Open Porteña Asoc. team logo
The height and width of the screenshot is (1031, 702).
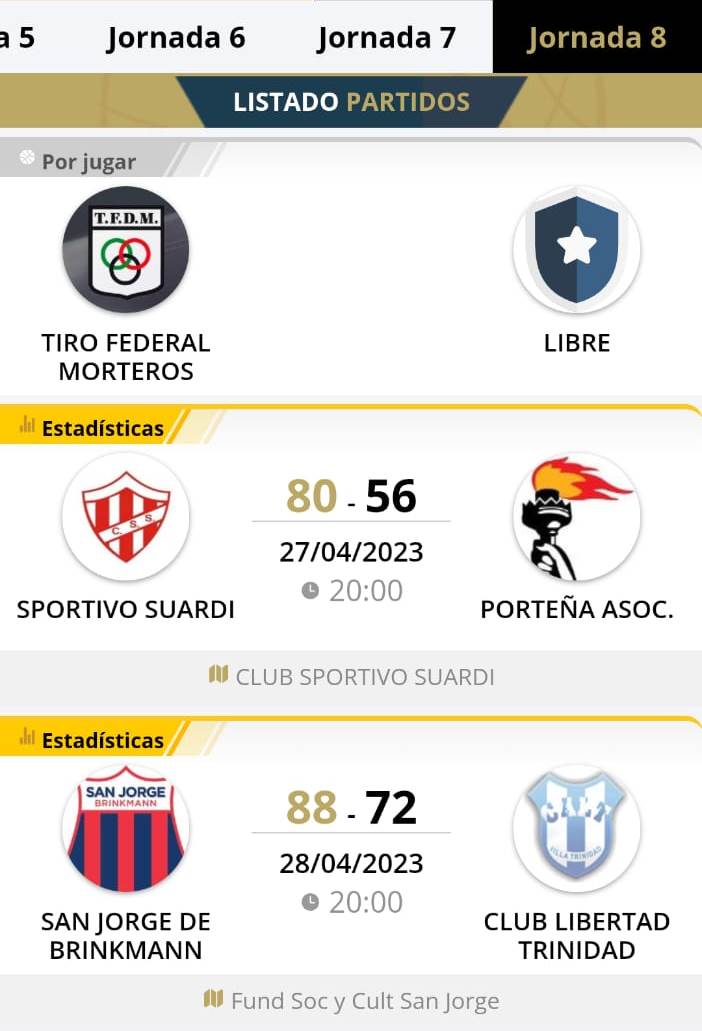pyautogui.click(x=577, y=517)
